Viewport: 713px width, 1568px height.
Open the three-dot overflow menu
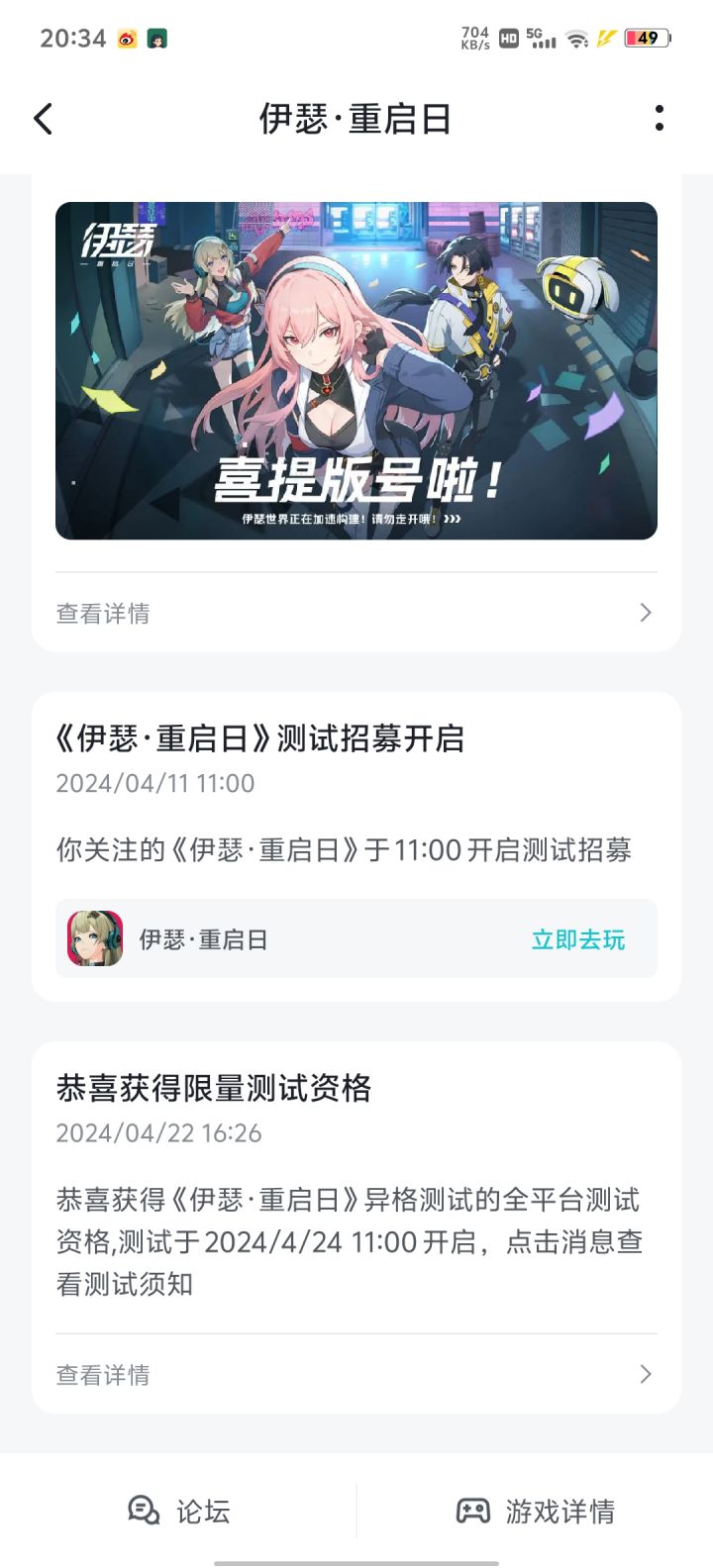click(659, 119)
